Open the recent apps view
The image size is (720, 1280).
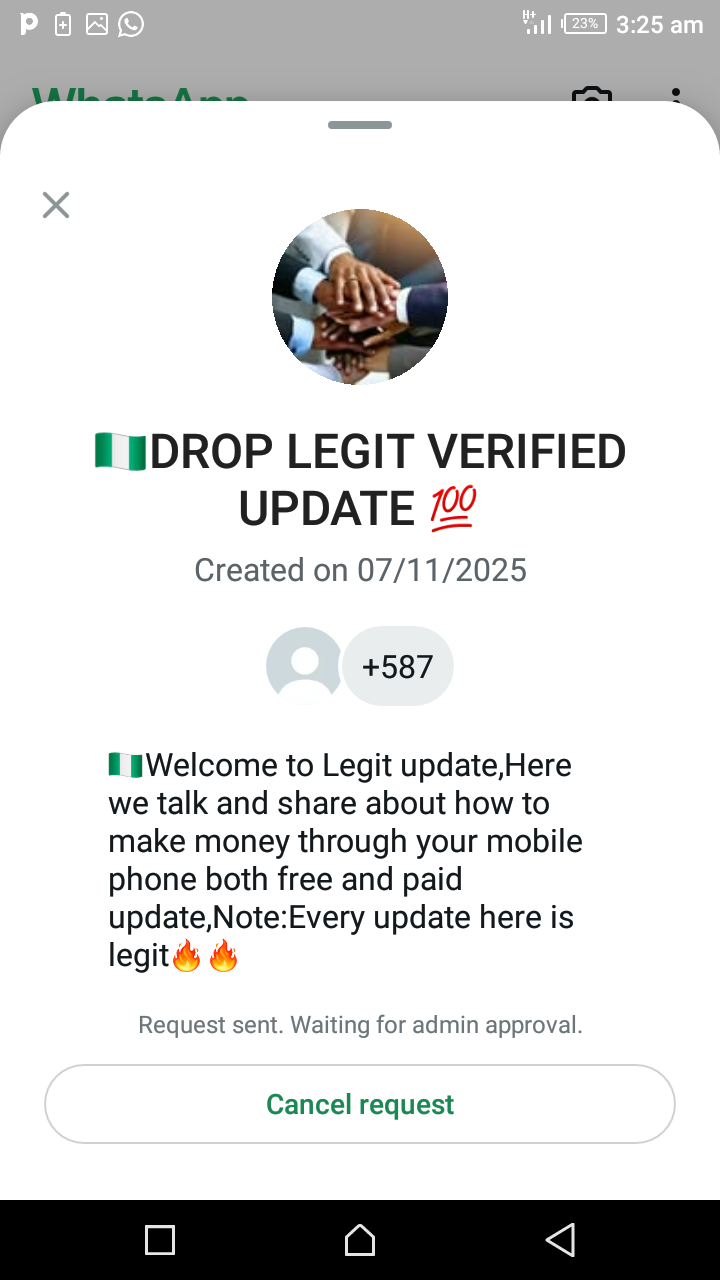[160, 1240]
